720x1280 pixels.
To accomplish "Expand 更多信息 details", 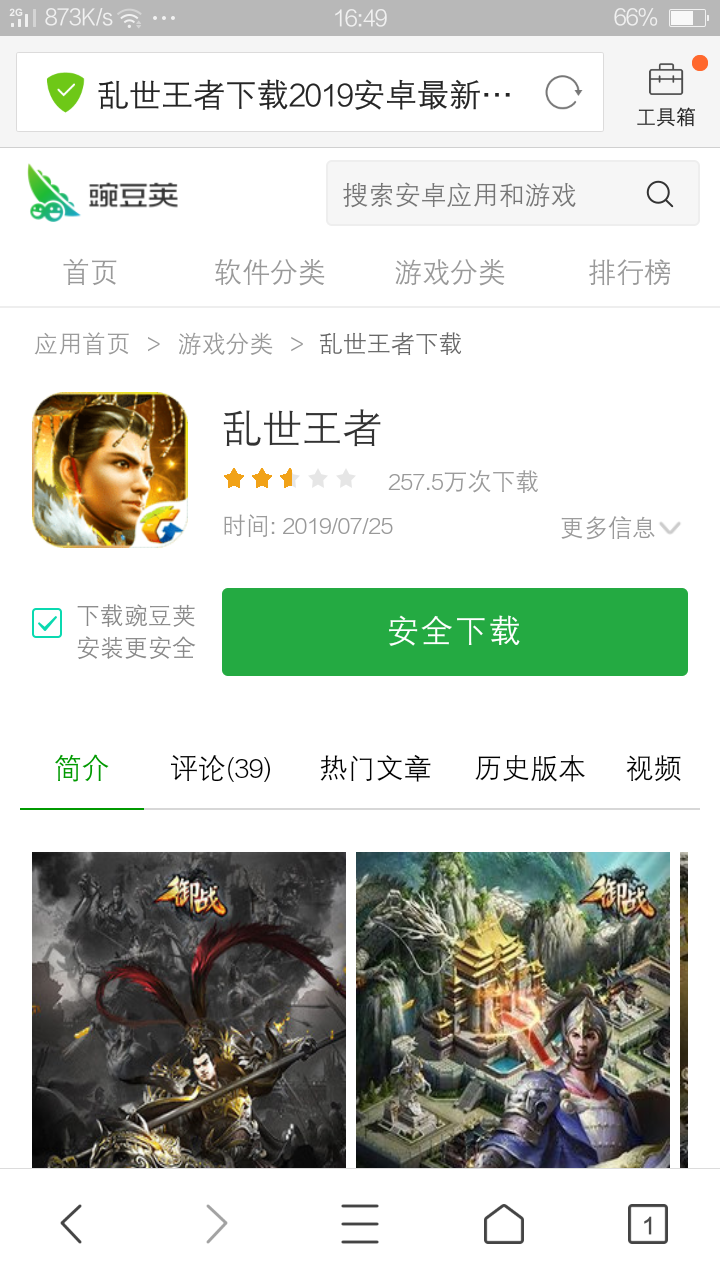I will (x=620, y=528).
